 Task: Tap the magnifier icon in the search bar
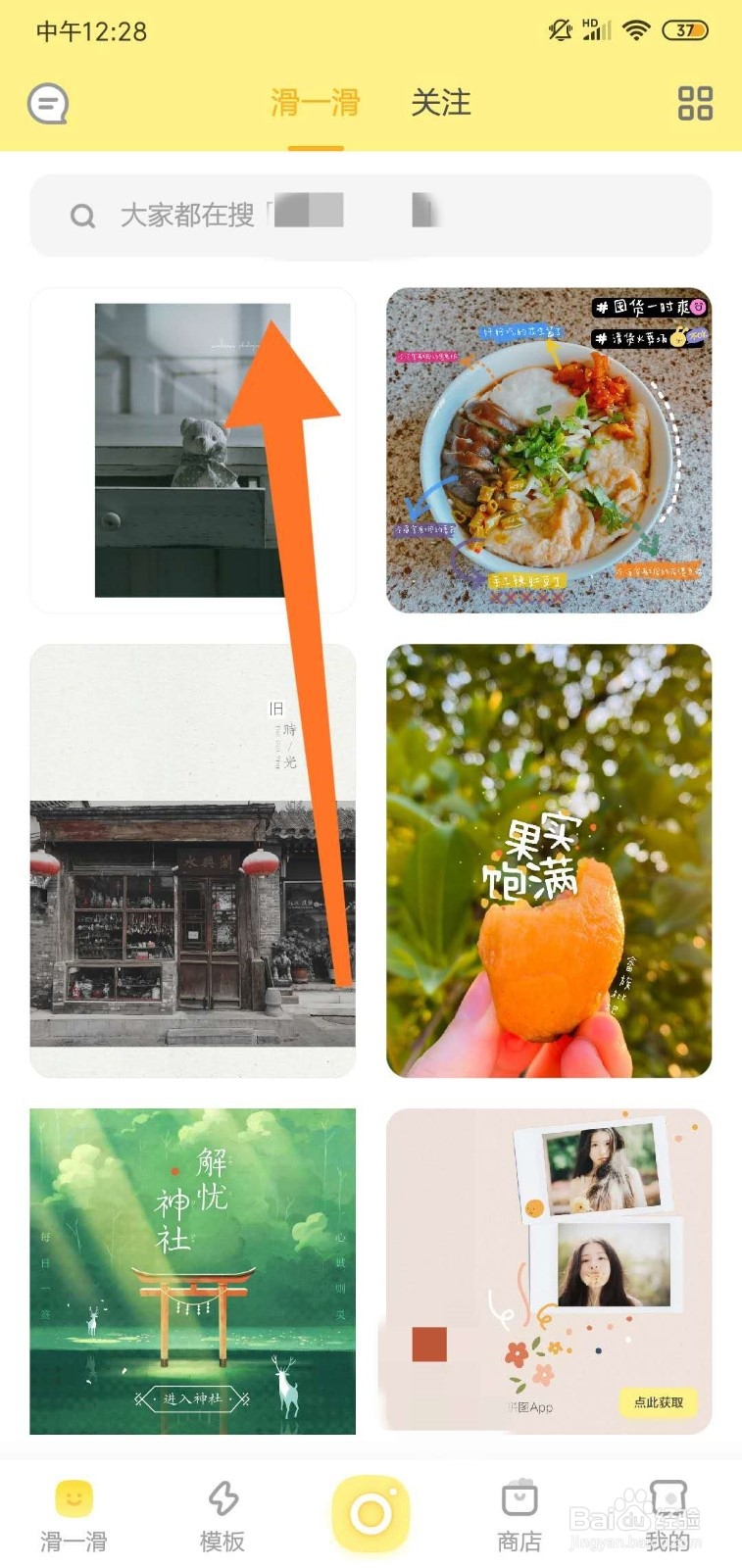click(x=82, y=214)
